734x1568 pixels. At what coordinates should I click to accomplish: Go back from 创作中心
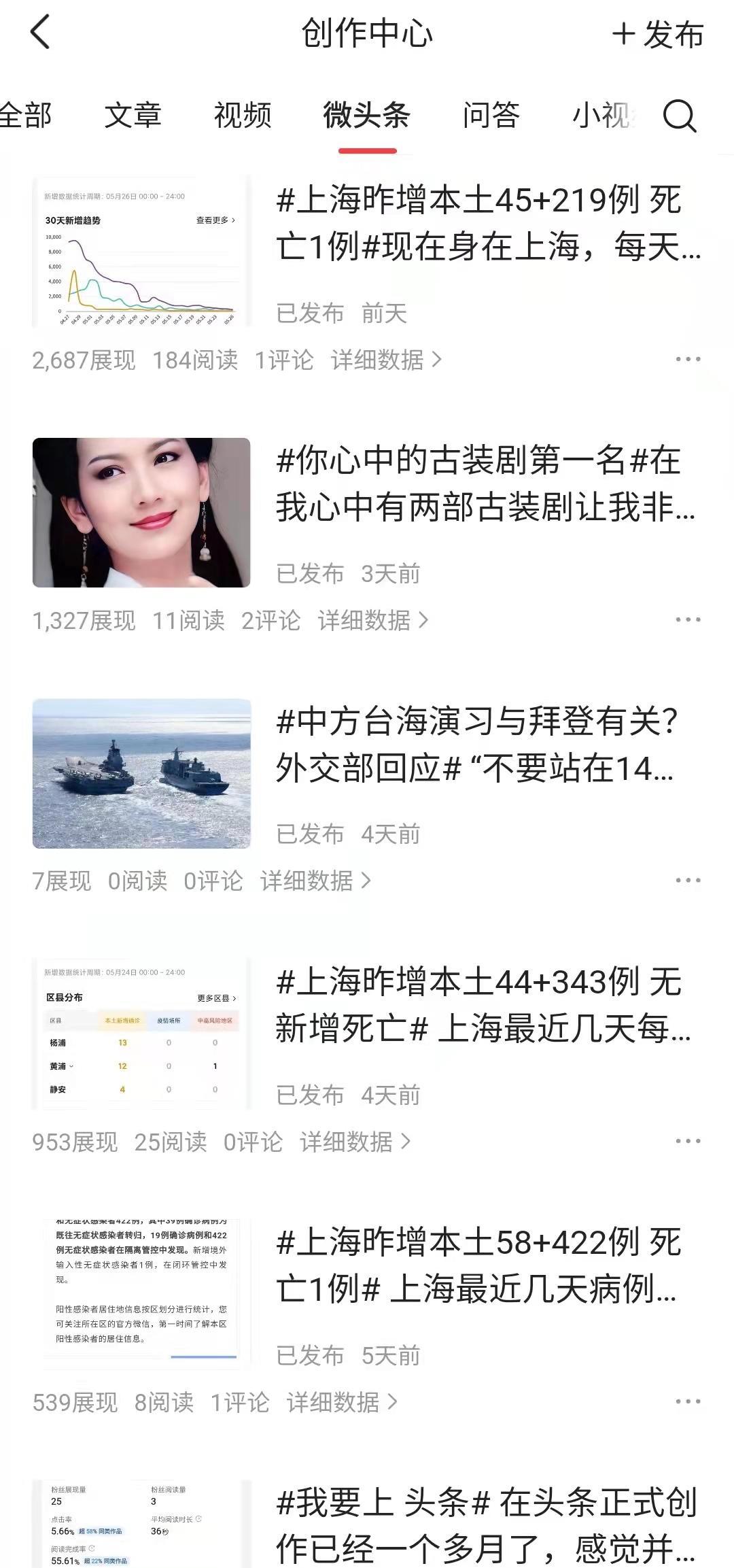coord(41,33)
